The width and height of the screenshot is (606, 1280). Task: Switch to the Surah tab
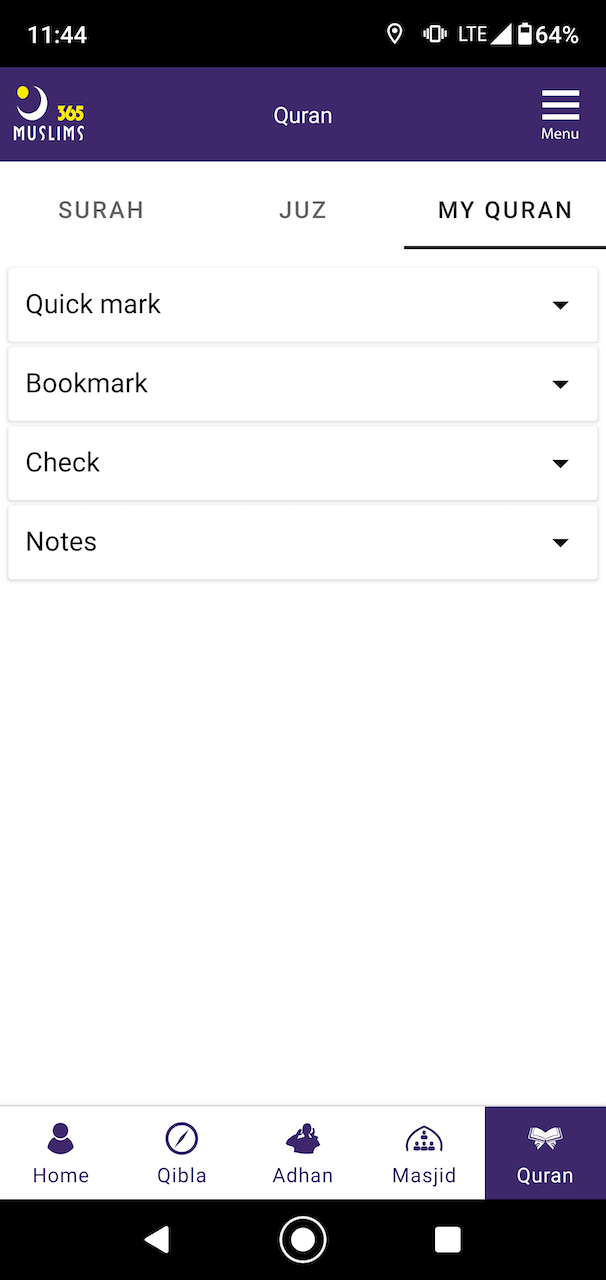tap(101, 210)
